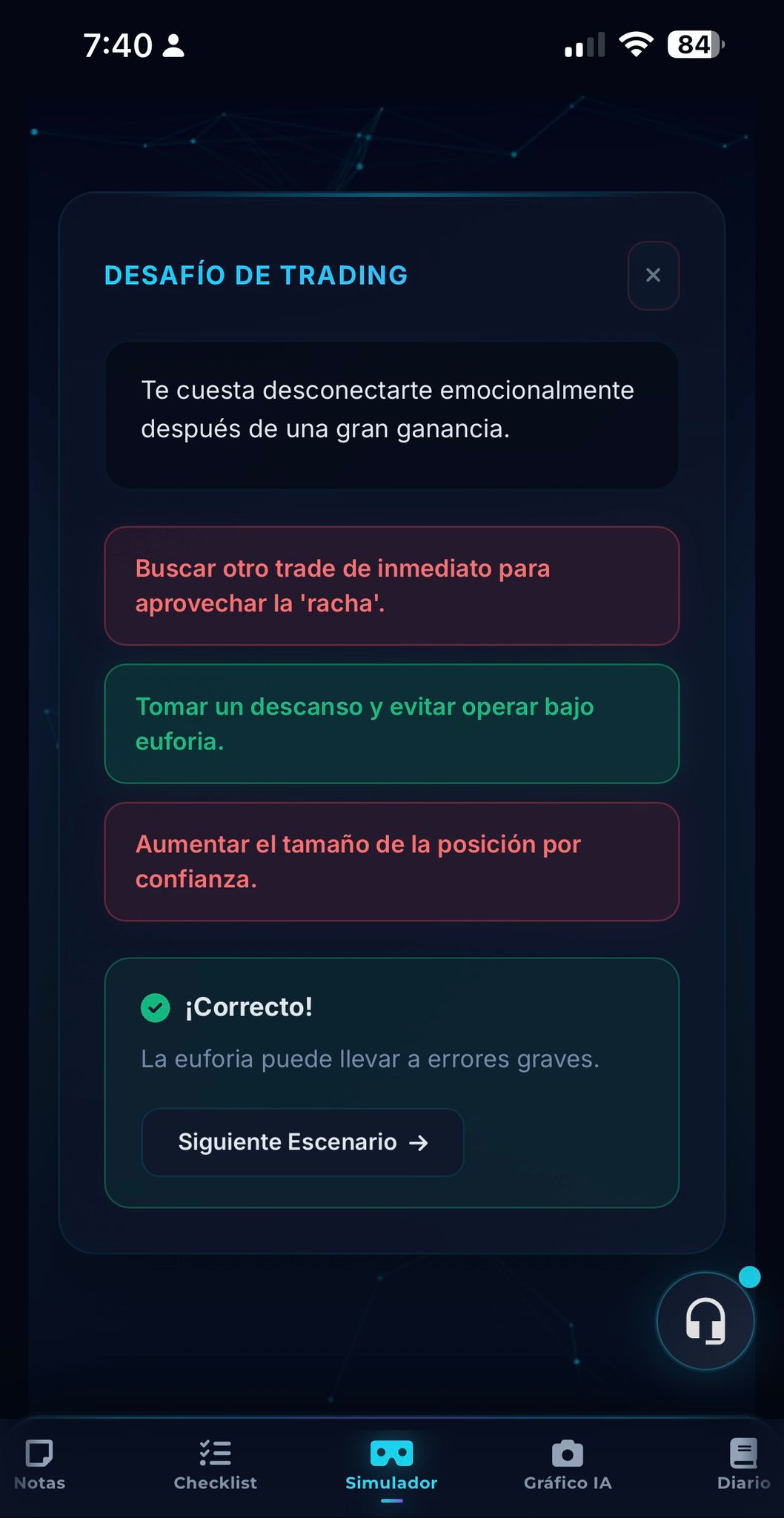Tap the scenario description text box
The image size is (784, 1518).
coord(391,415)
